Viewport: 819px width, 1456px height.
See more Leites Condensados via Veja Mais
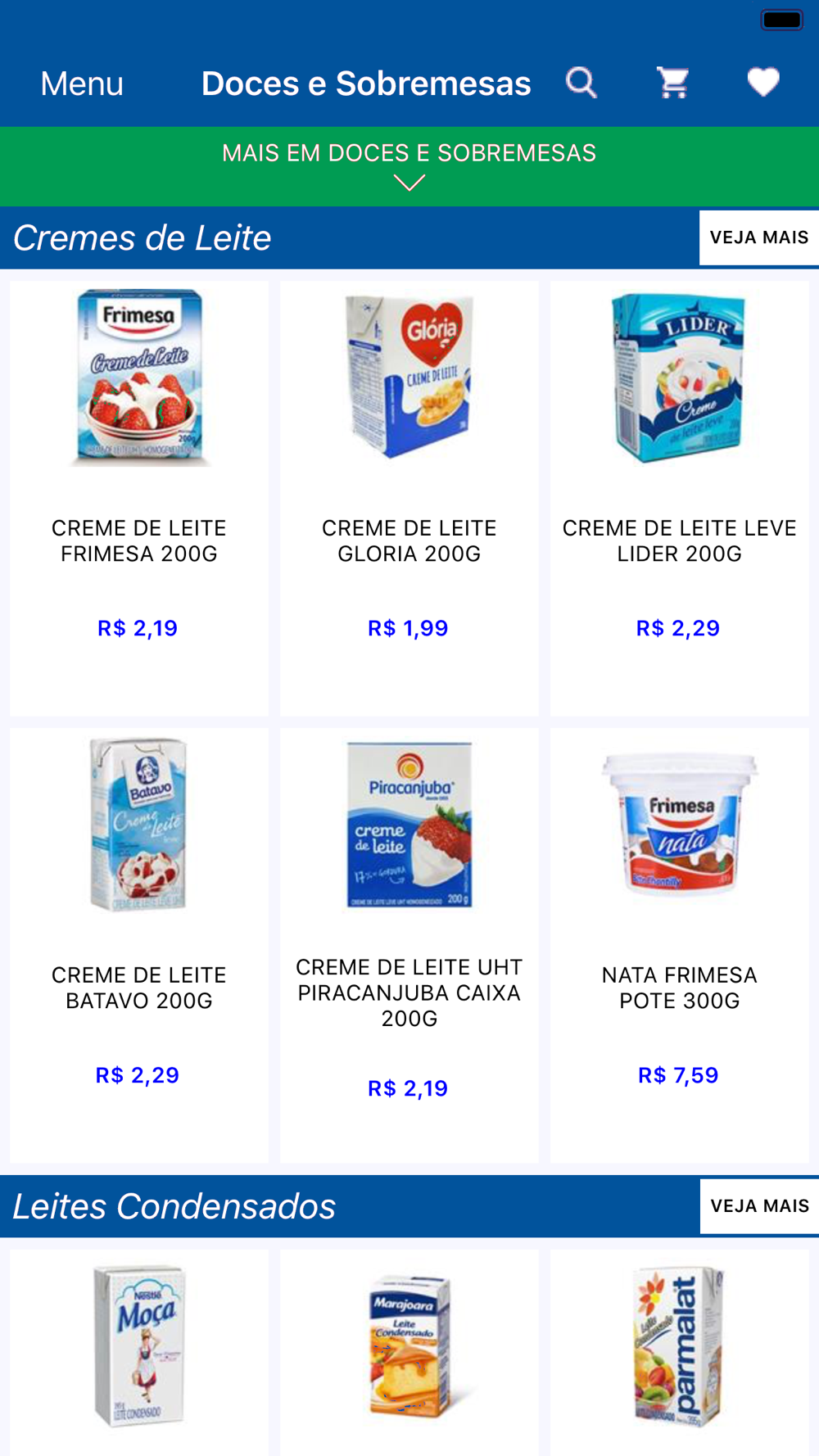coord(759,1206)
